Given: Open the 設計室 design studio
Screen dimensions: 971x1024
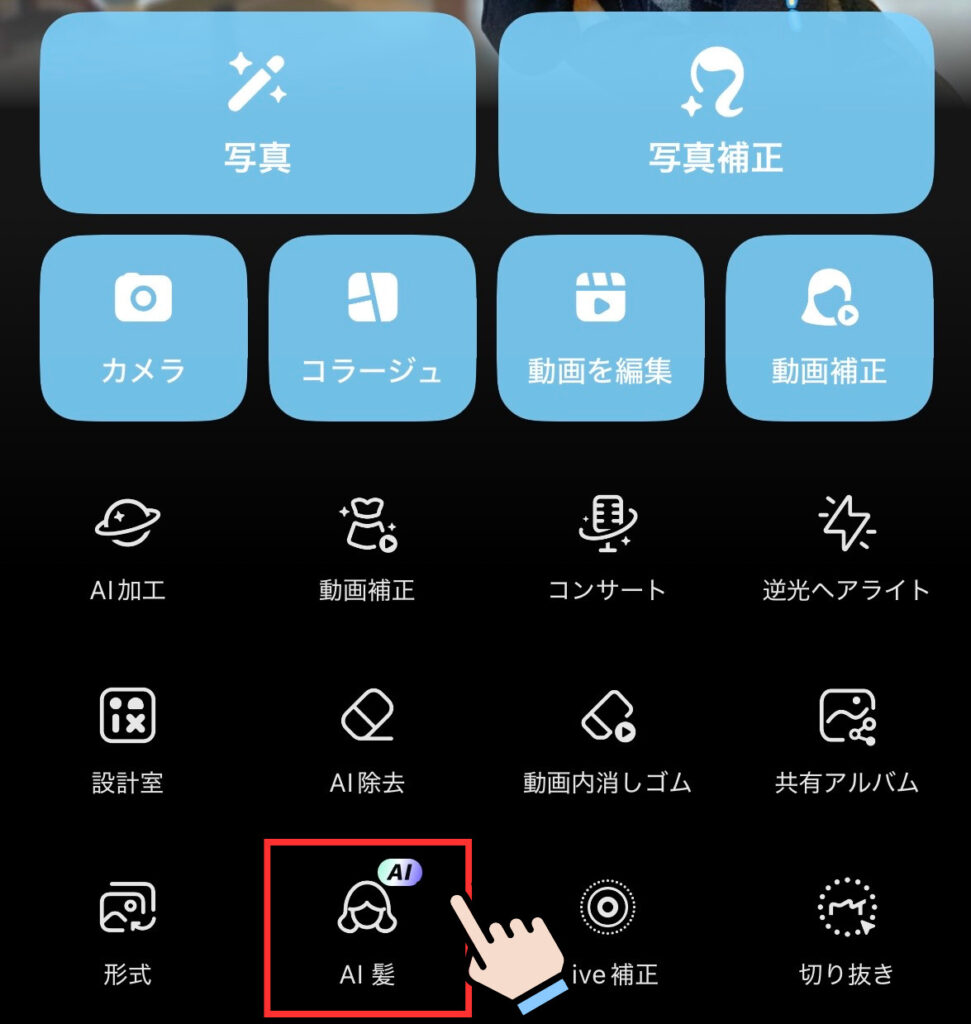Looking at the screenshot, I should coord(127,739).
